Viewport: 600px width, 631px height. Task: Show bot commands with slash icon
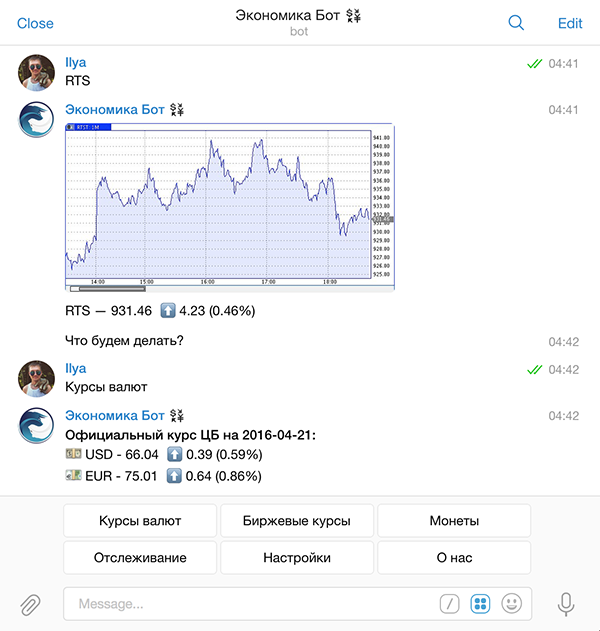450,604
